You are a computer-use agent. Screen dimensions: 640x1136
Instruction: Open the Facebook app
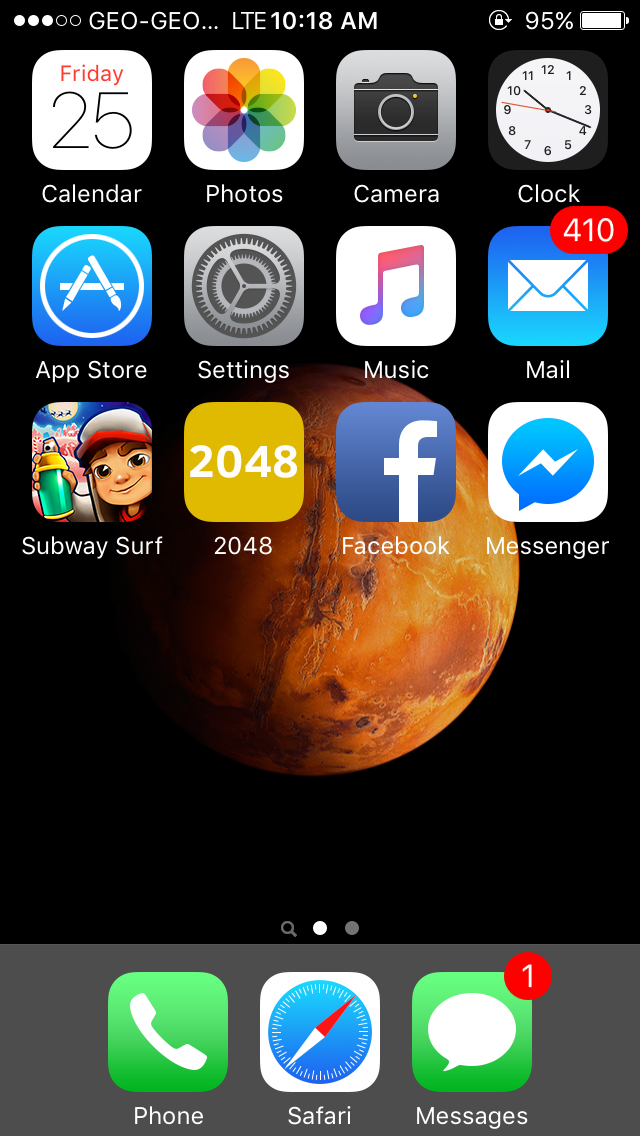click(x=396, y=462)
